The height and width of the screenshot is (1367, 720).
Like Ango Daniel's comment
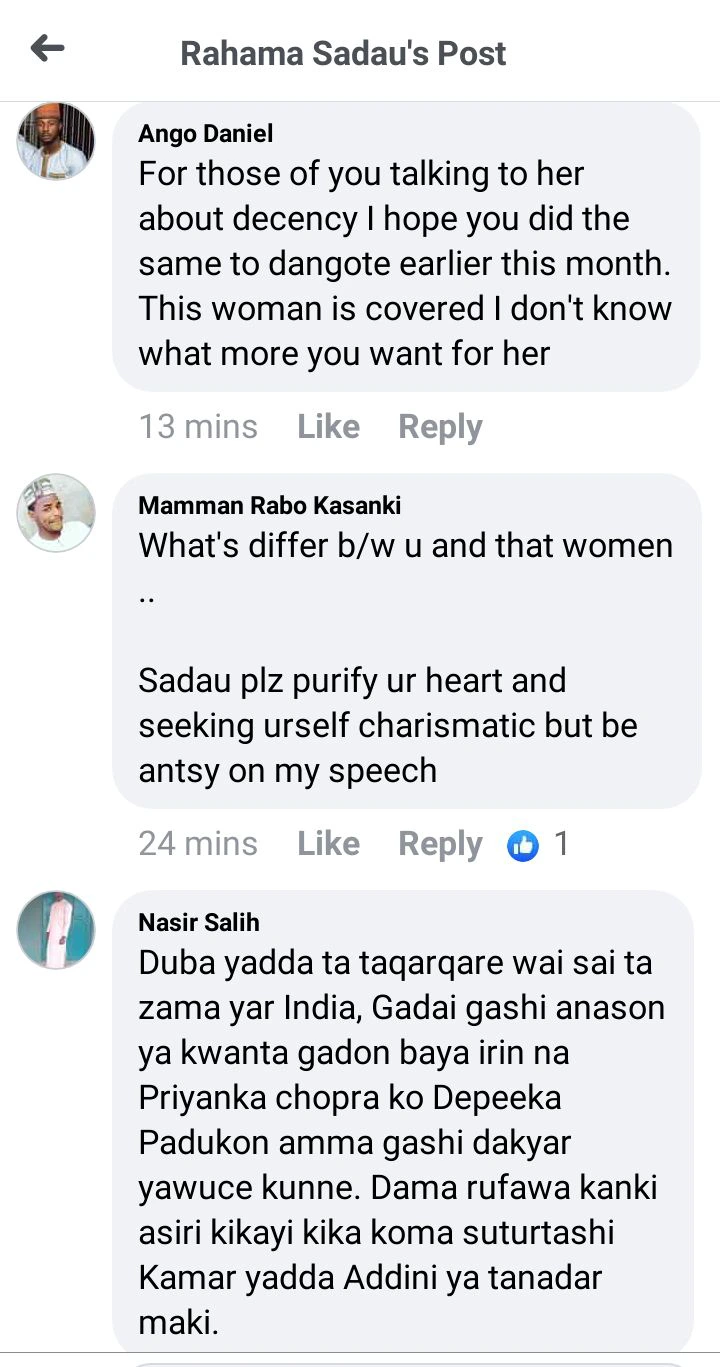[328, 427]
